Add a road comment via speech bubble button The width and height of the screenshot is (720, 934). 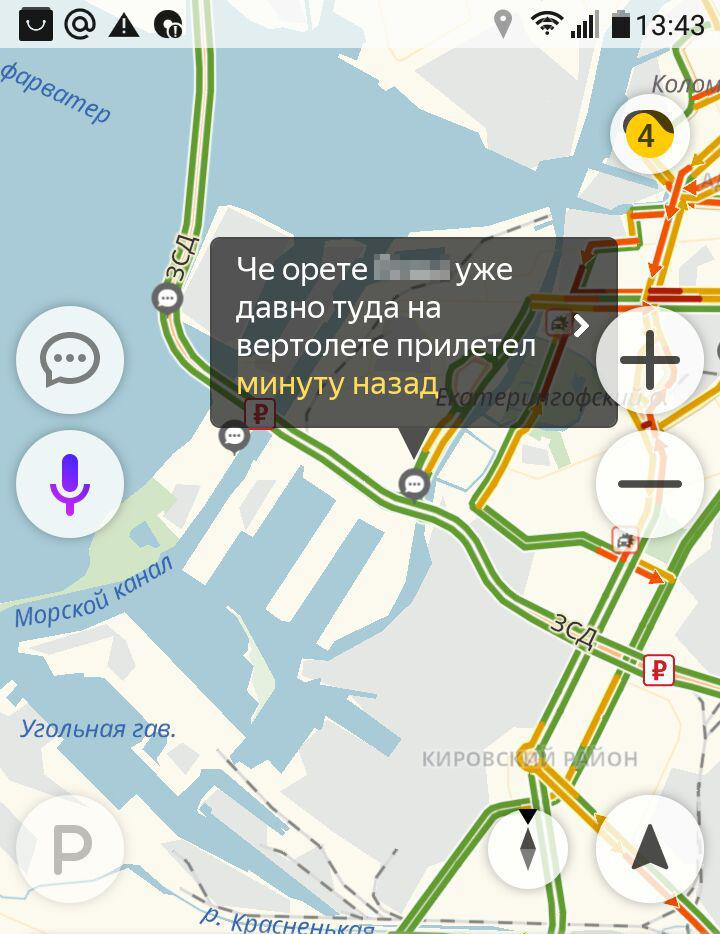click(69, 359)
